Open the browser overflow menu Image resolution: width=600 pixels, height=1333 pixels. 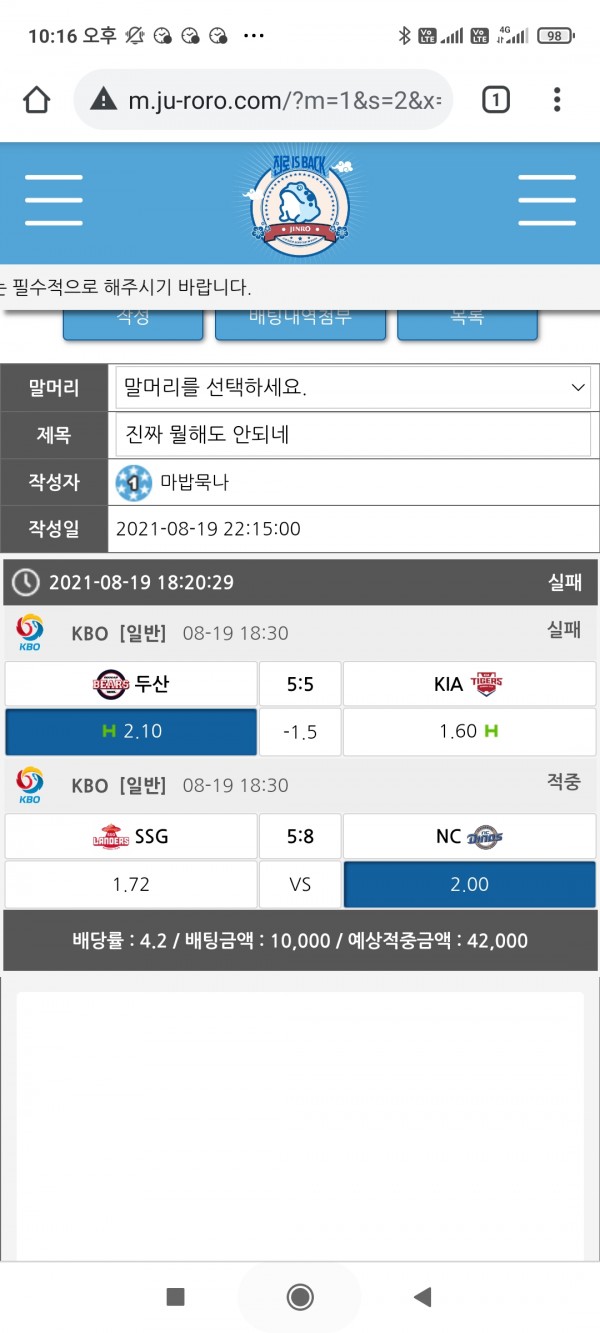pos(557,99)
